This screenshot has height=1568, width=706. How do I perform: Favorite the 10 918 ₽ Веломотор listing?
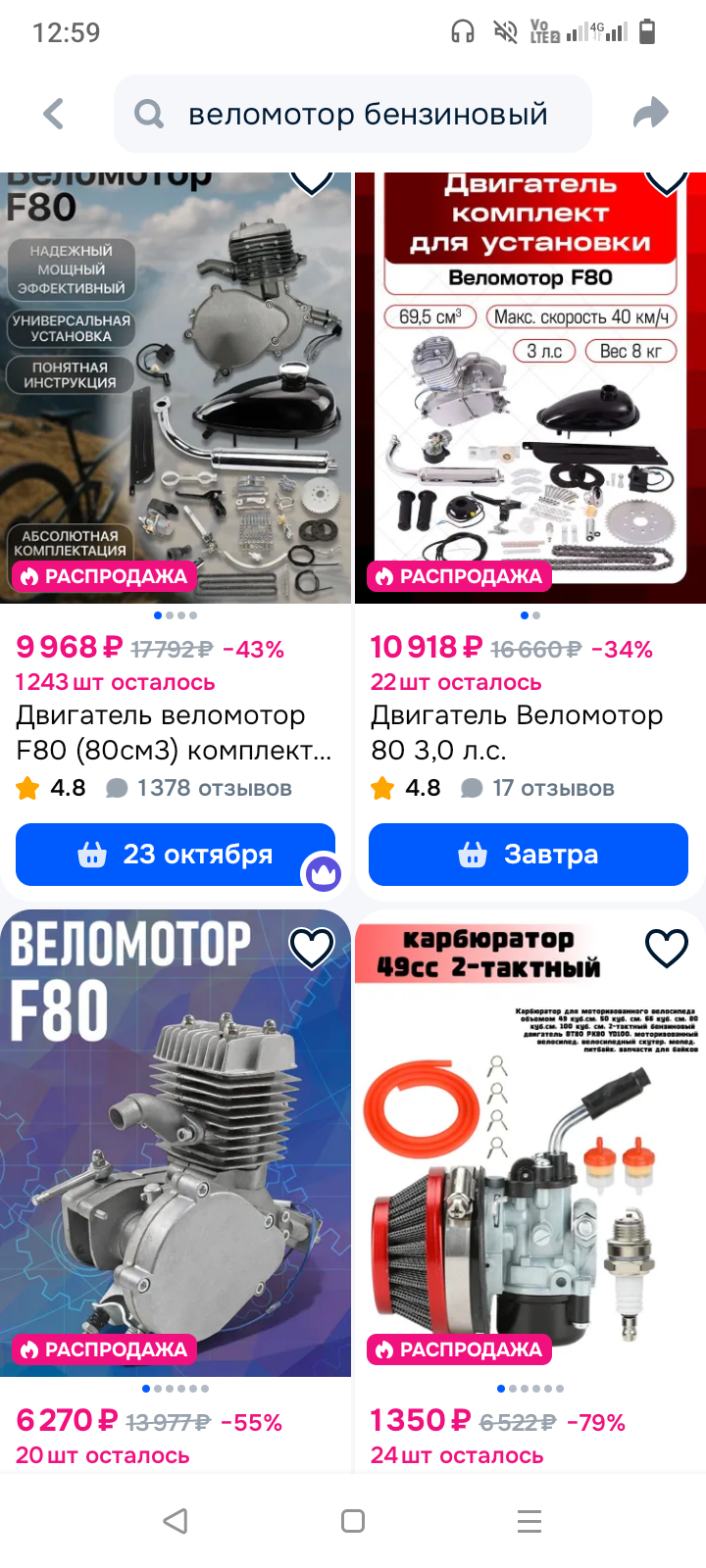(x=666, y=179)
